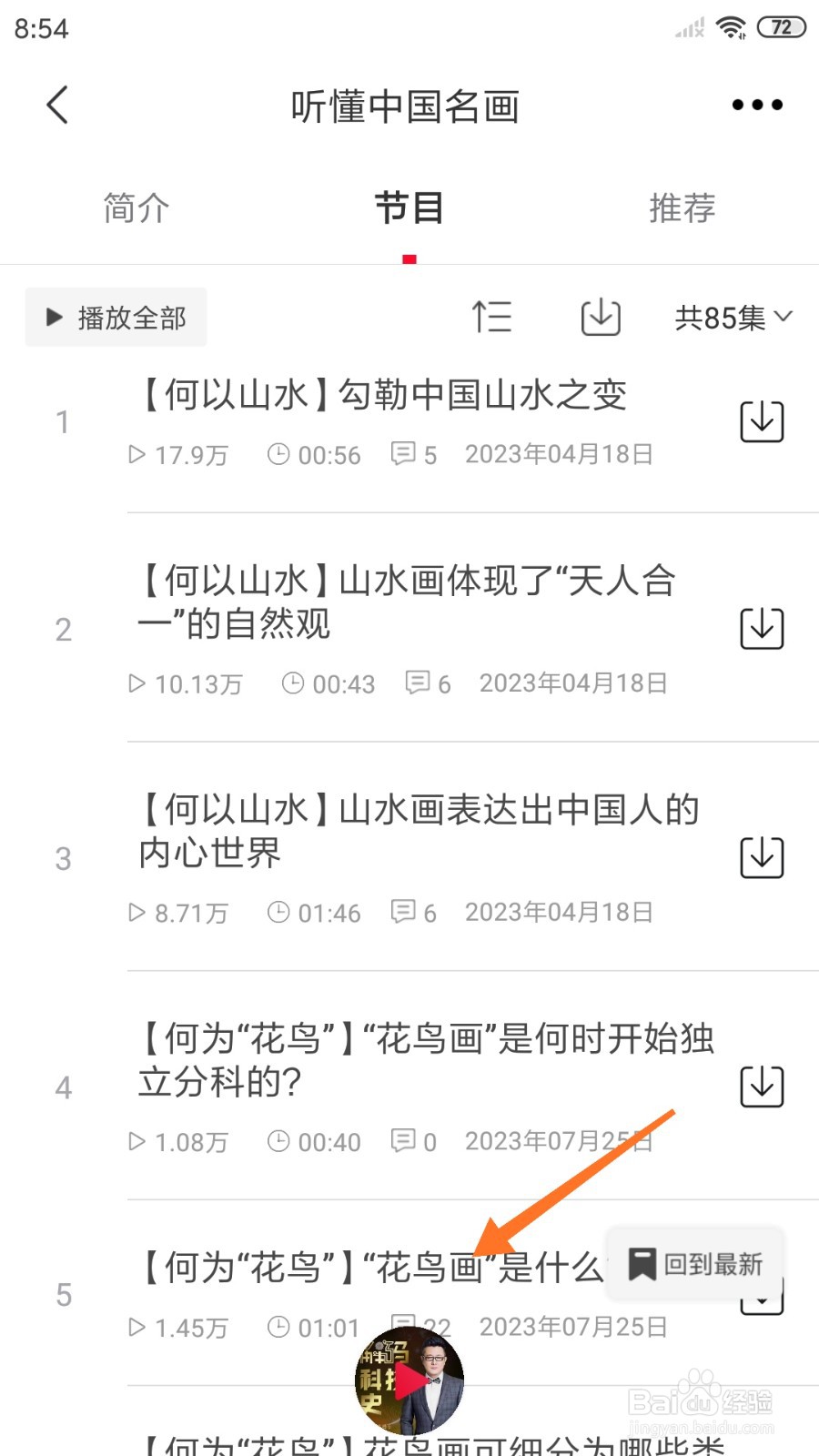Expand the 共85集 episode count dropdown
The height and width of the screenshot is (1456, 819).
pyautogui.click(x=733, y=317)
